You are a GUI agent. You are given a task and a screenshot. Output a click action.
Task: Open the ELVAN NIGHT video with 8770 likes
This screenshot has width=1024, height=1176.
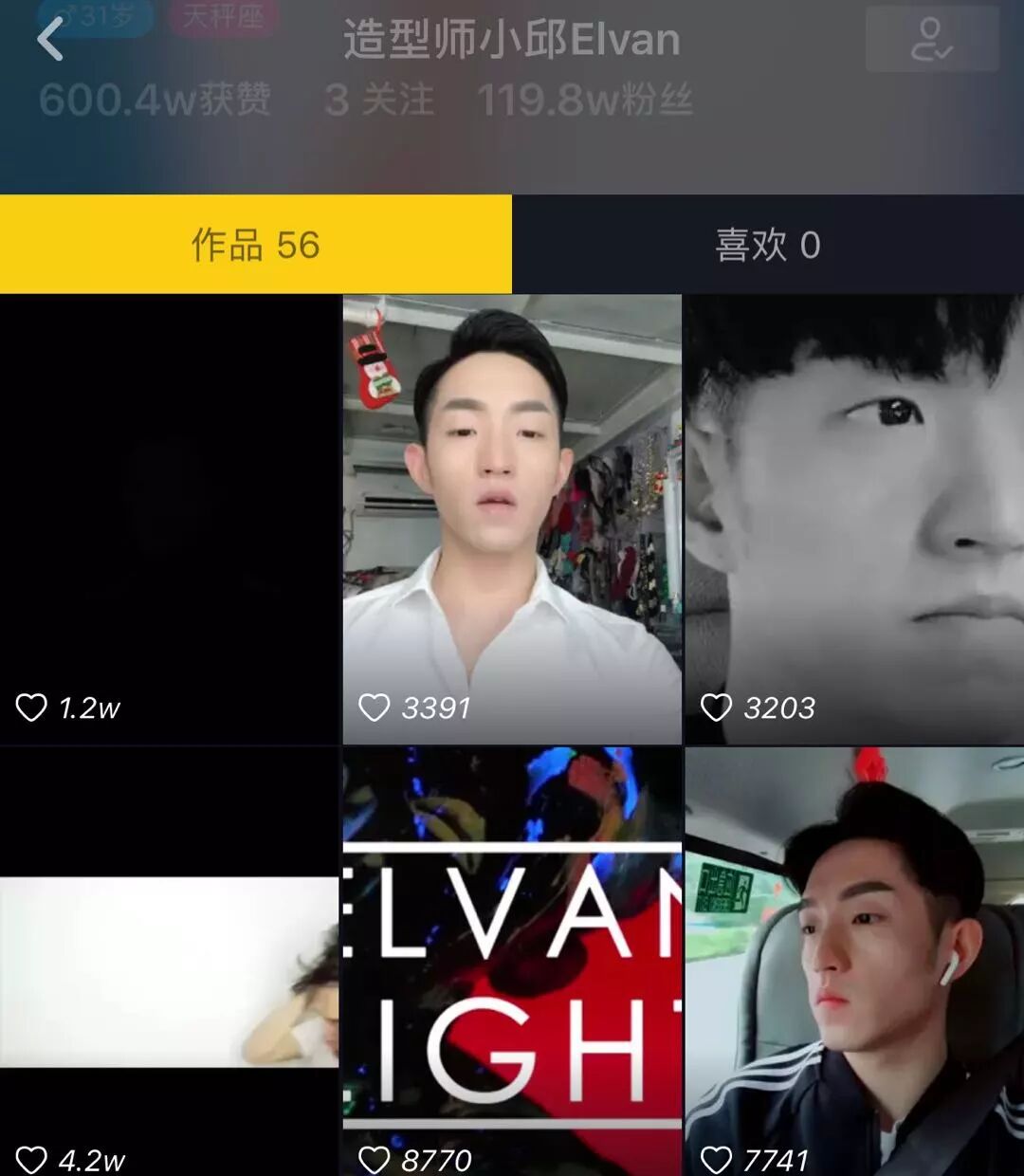[512, 963]
